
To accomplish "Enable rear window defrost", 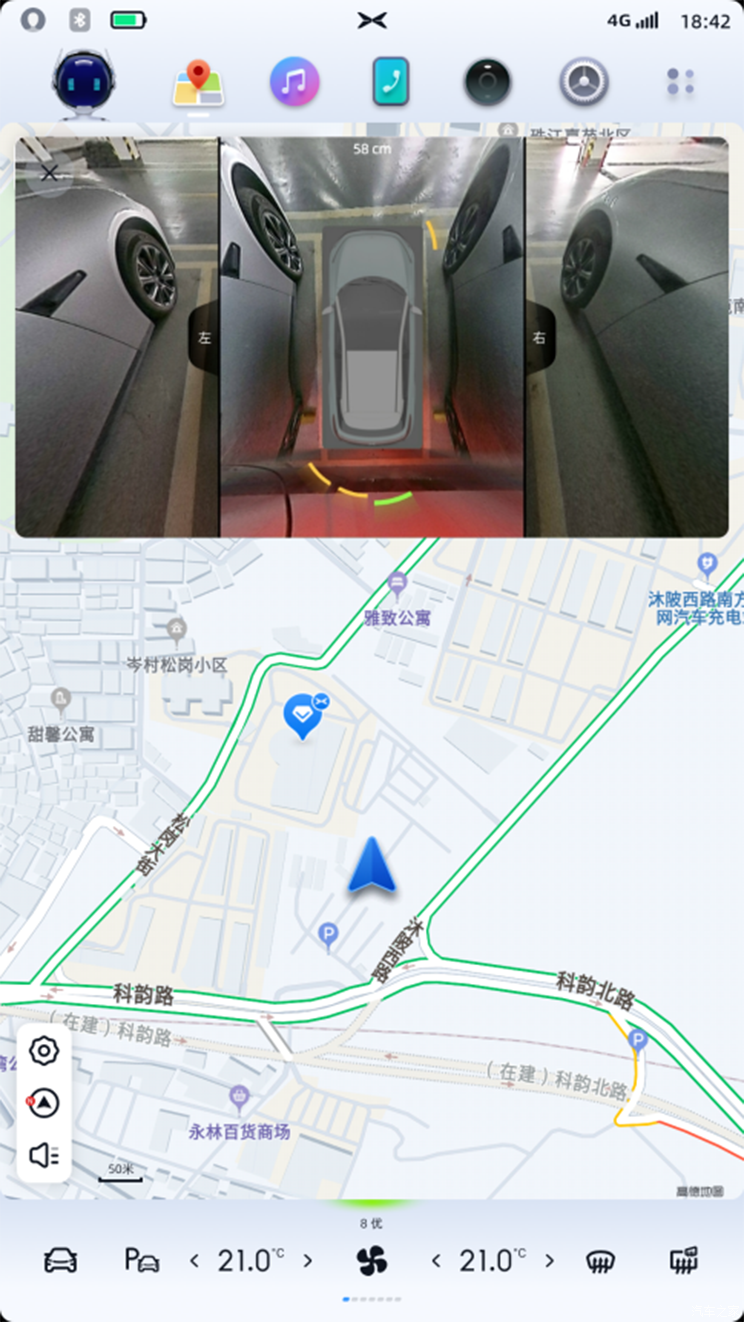I will (685, 1260).
